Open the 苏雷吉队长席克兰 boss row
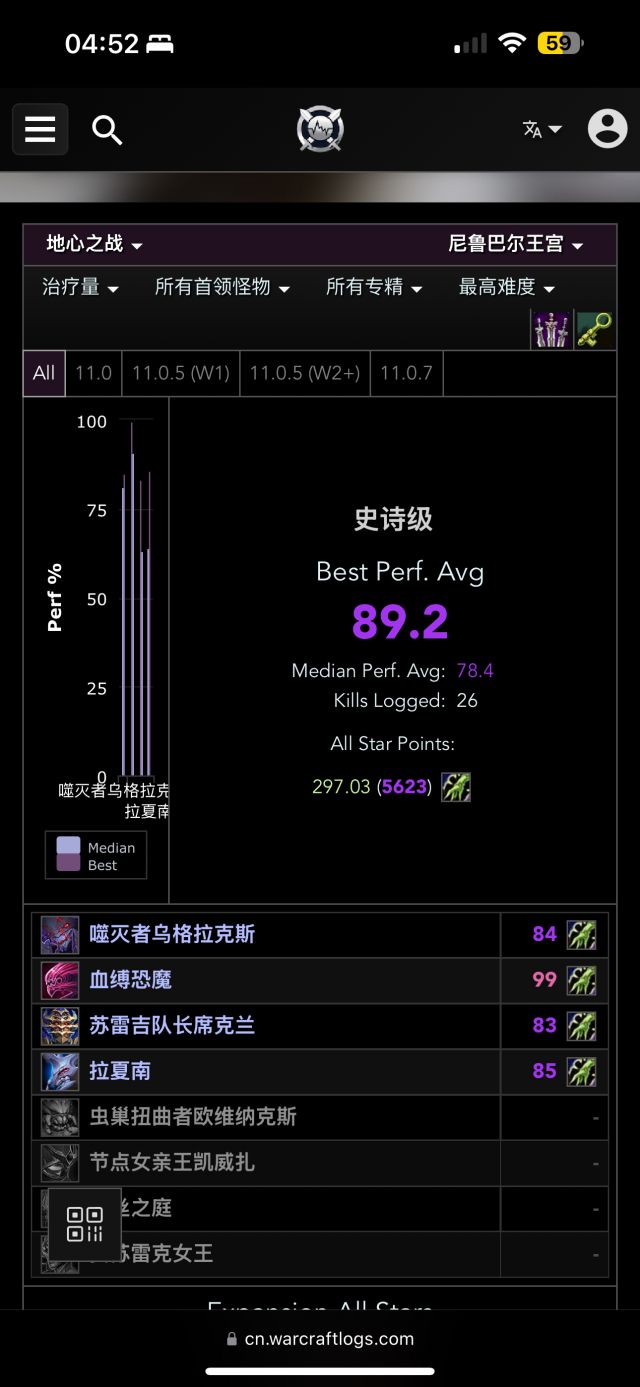 [x=172, y=1026]
